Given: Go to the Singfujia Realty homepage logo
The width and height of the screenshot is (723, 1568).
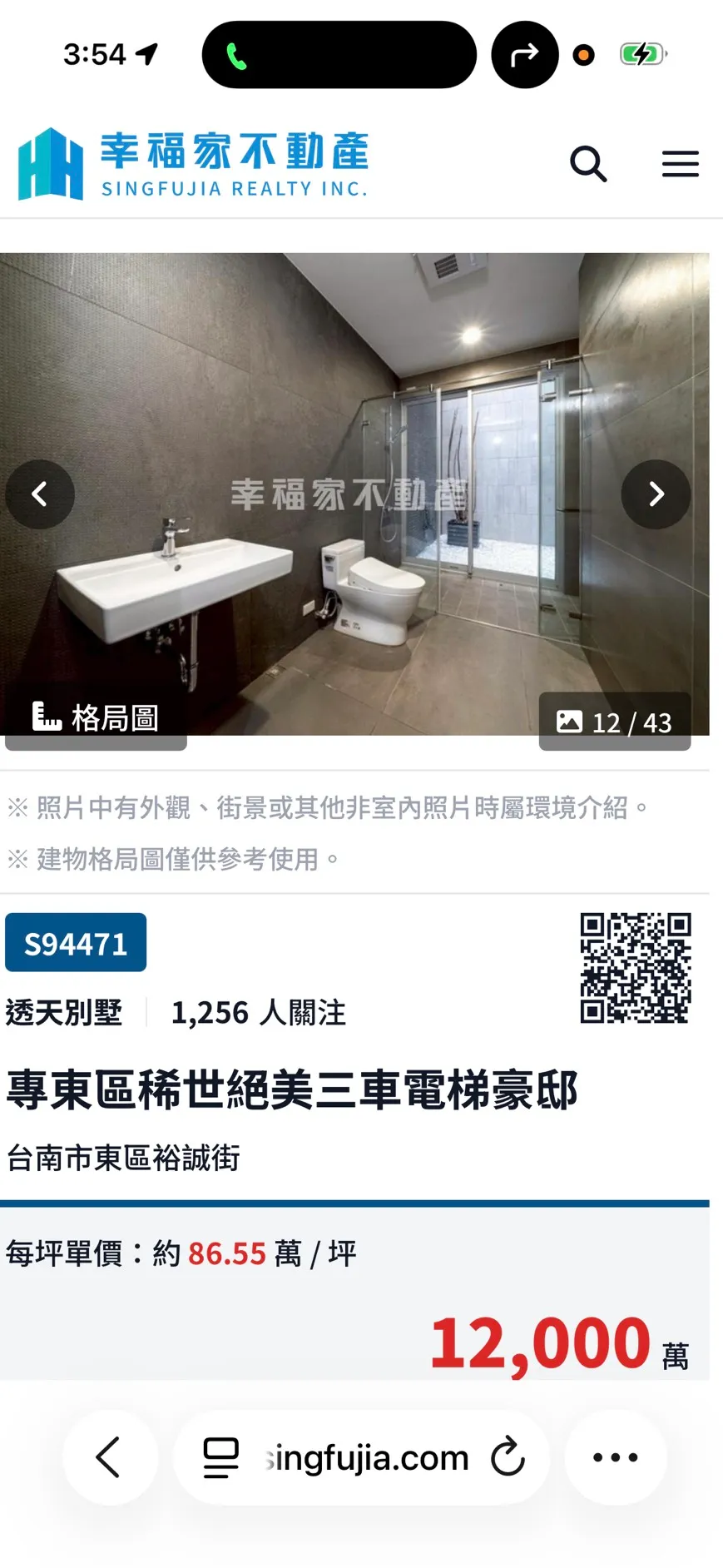Looking at the screenshot, I should [x=193, y=164].
